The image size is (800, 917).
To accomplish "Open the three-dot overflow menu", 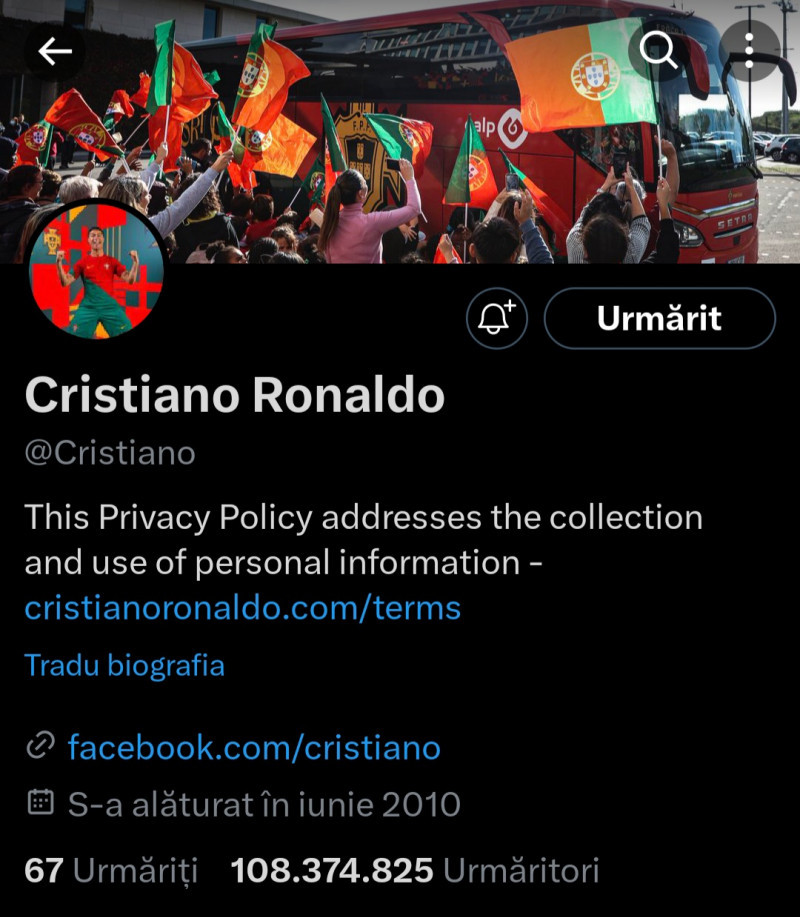I will [748, 51].
